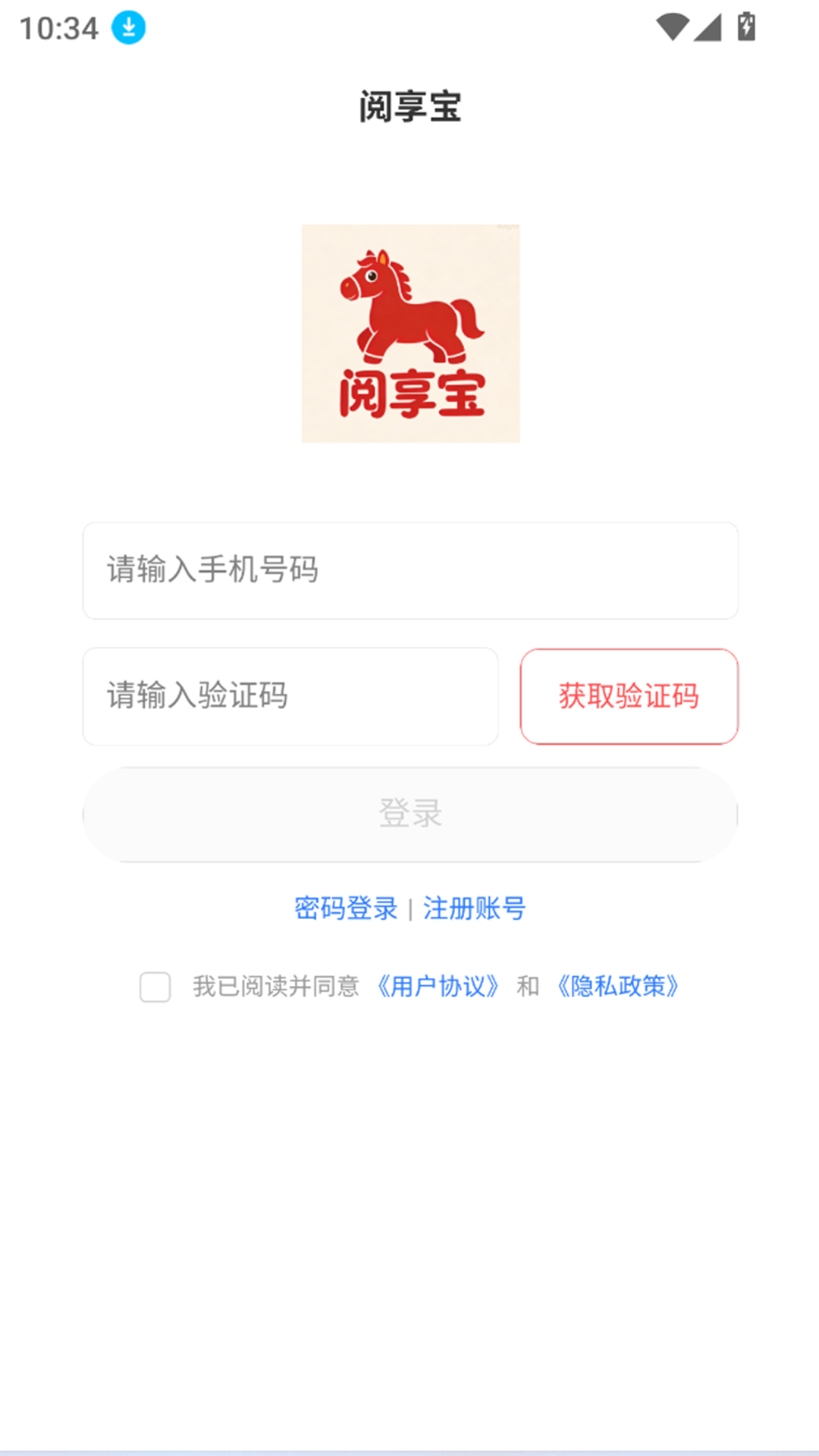This screenshot has height=1456, width=819.
Task: Focus the 请输入验证码 verification code field
Action: [x=290, y=695]
